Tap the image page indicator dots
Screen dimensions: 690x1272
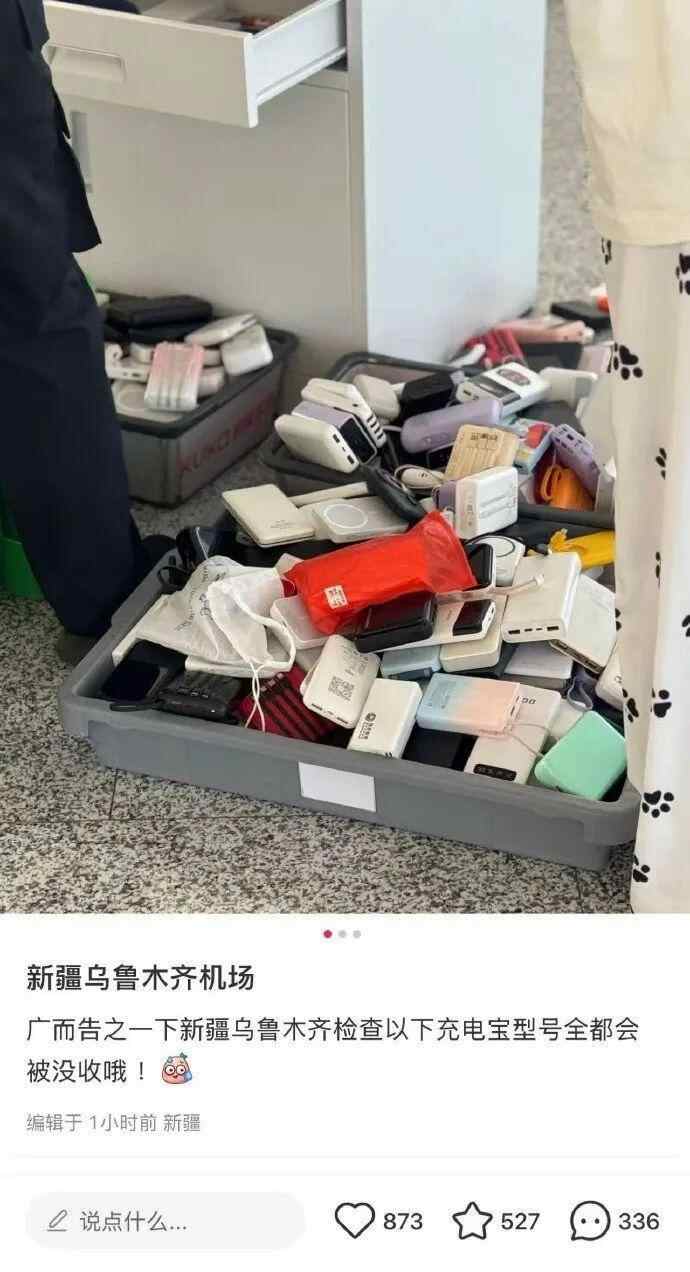tap(342, 934)
